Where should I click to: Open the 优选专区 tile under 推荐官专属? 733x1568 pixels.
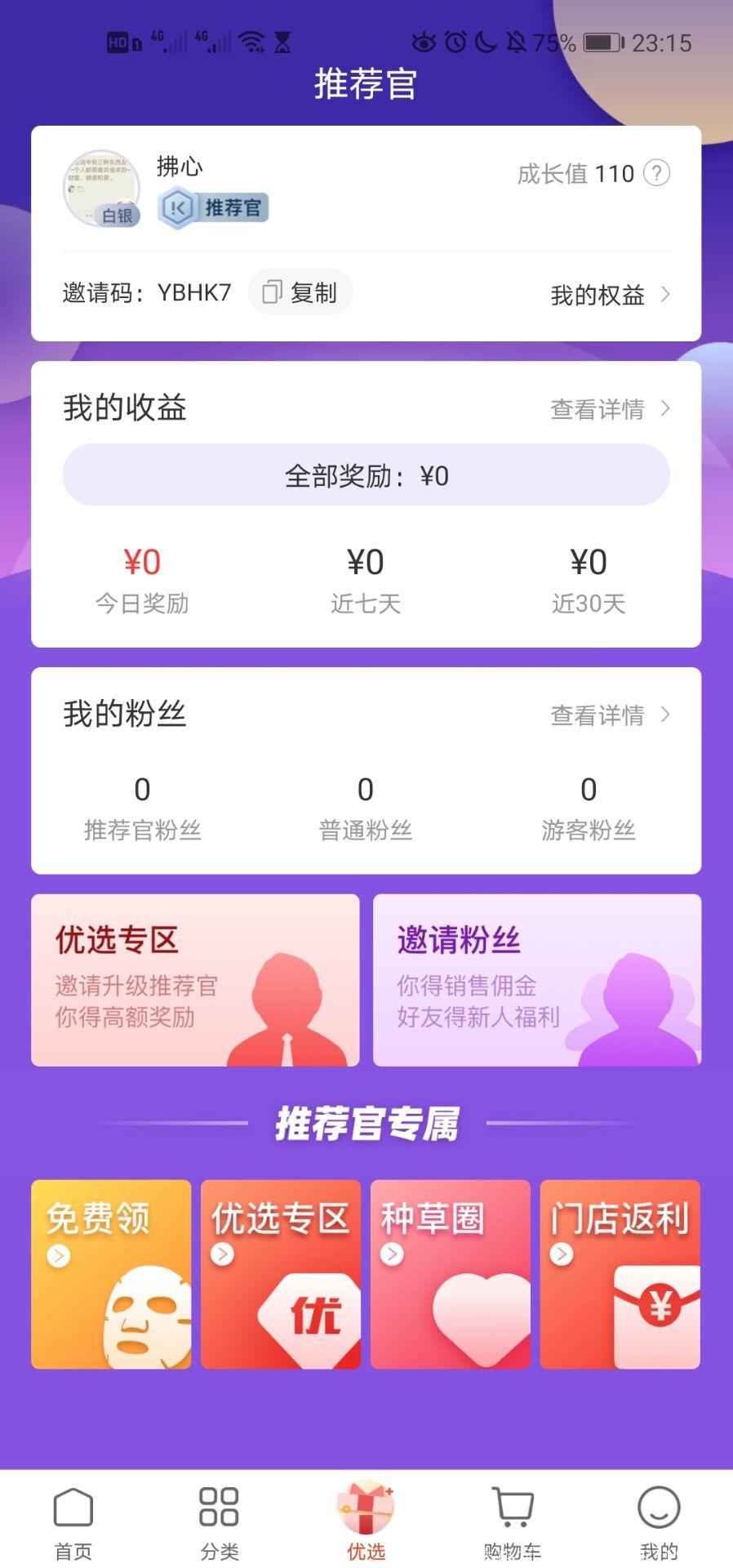pos(280,1274)
